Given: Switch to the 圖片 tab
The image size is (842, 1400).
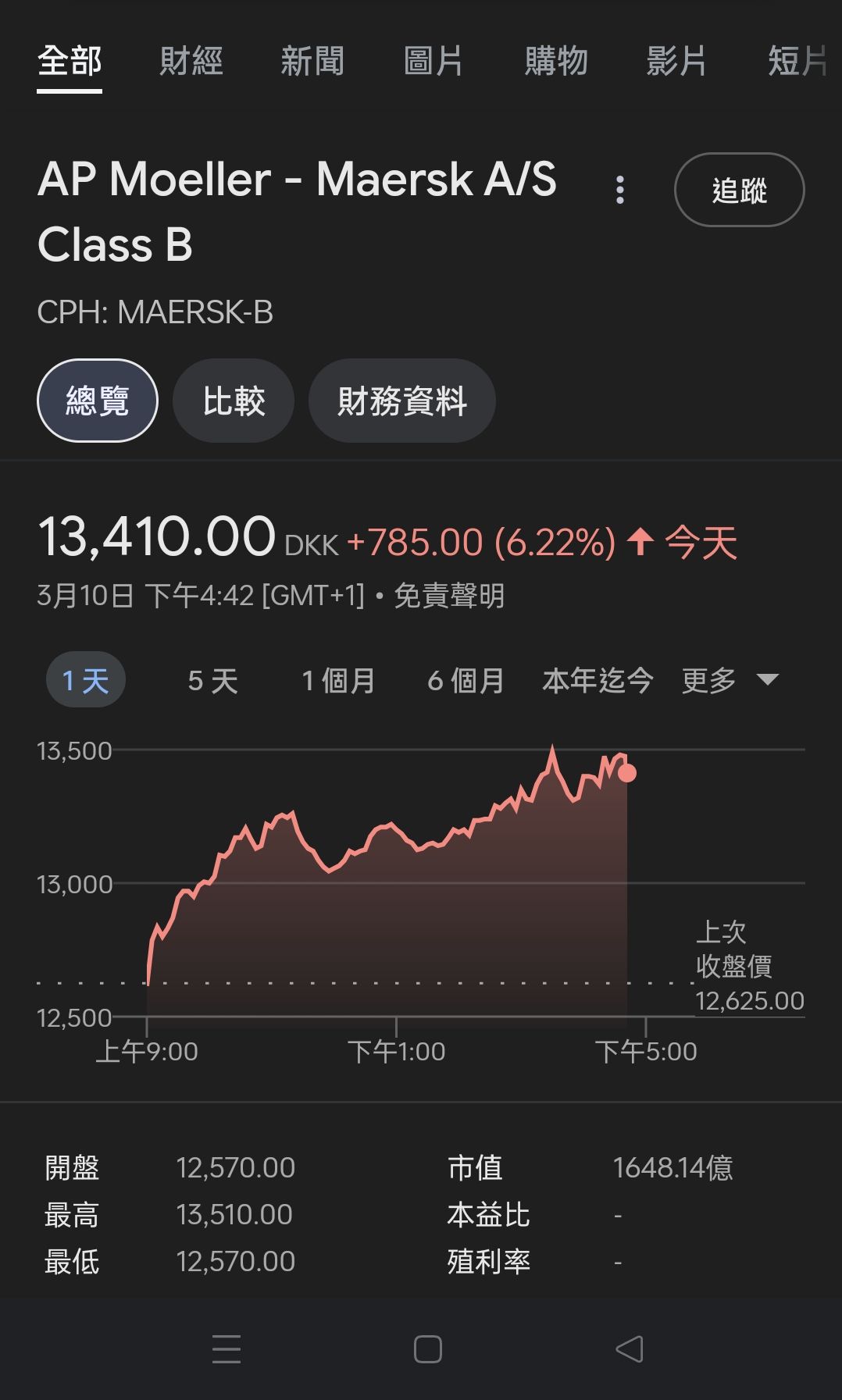Looking at the screenshot, I should coord(433,61).
